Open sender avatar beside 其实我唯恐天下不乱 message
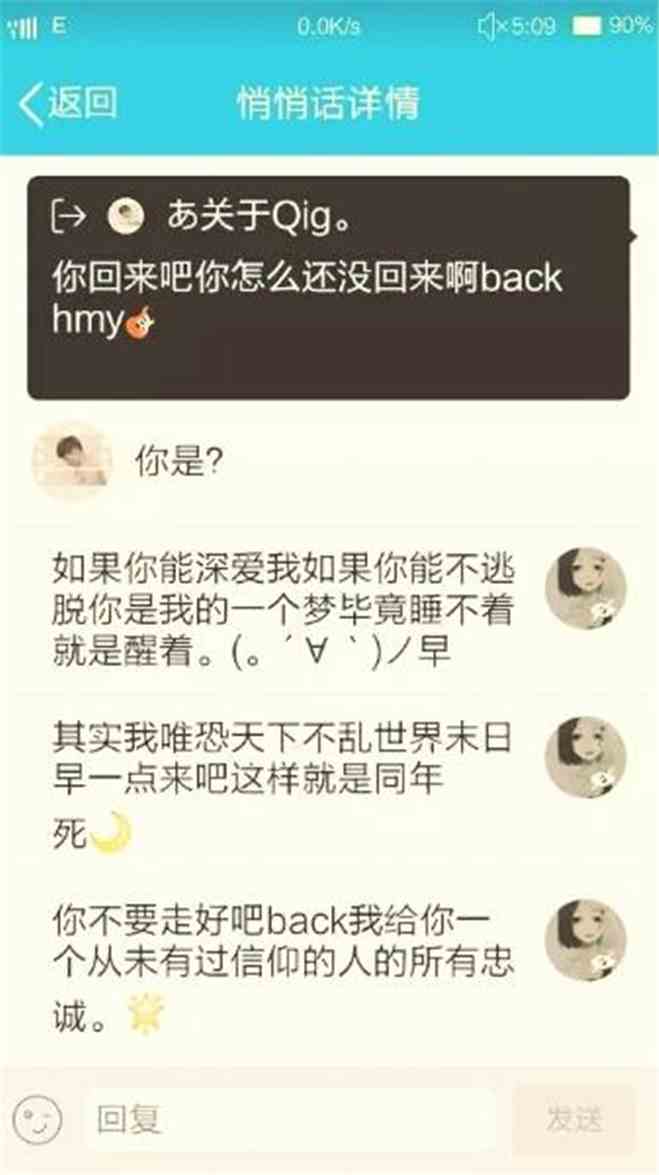Screen dimensions: 659x1175 point(585,757)
